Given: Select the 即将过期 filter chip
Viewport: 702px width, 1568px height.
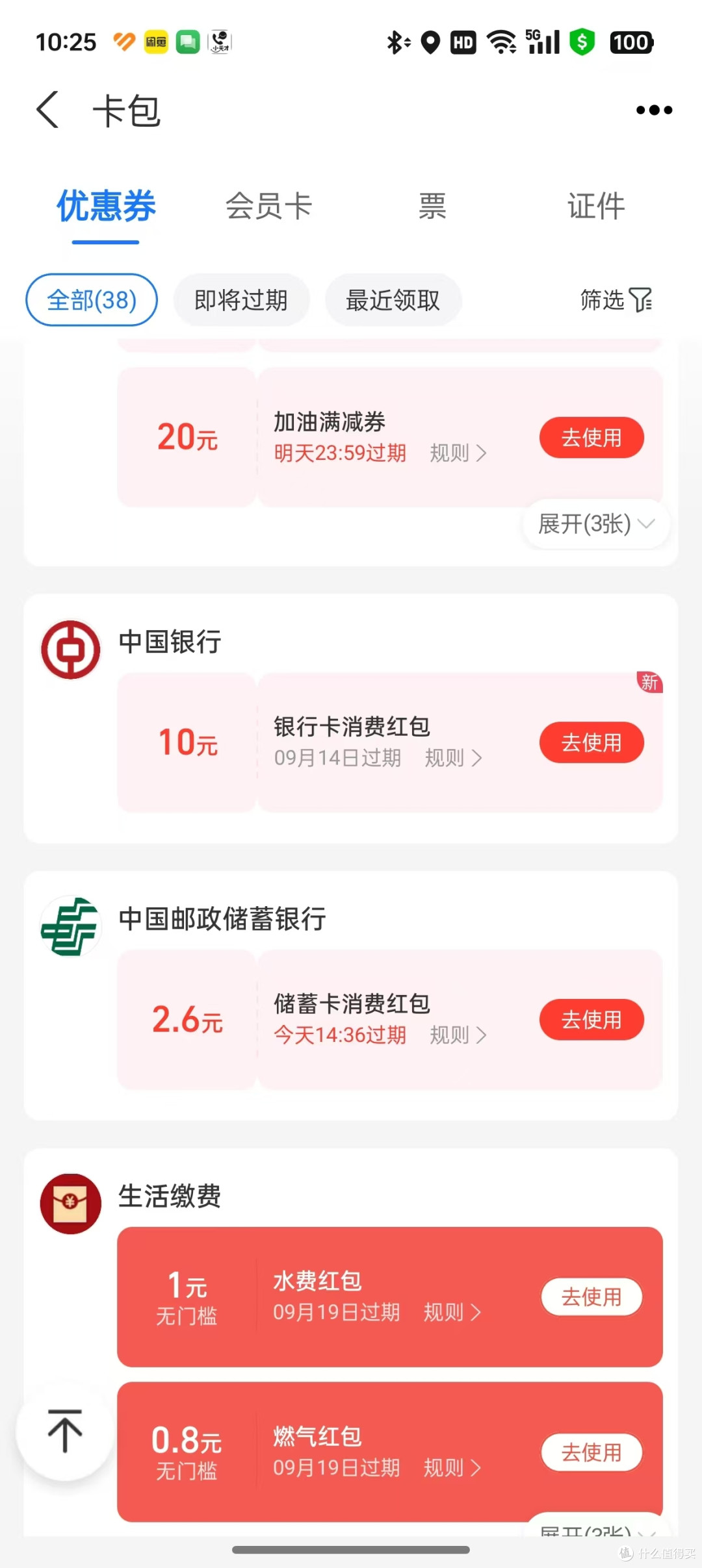Looking at the screenshot, I should pos(241,300).
